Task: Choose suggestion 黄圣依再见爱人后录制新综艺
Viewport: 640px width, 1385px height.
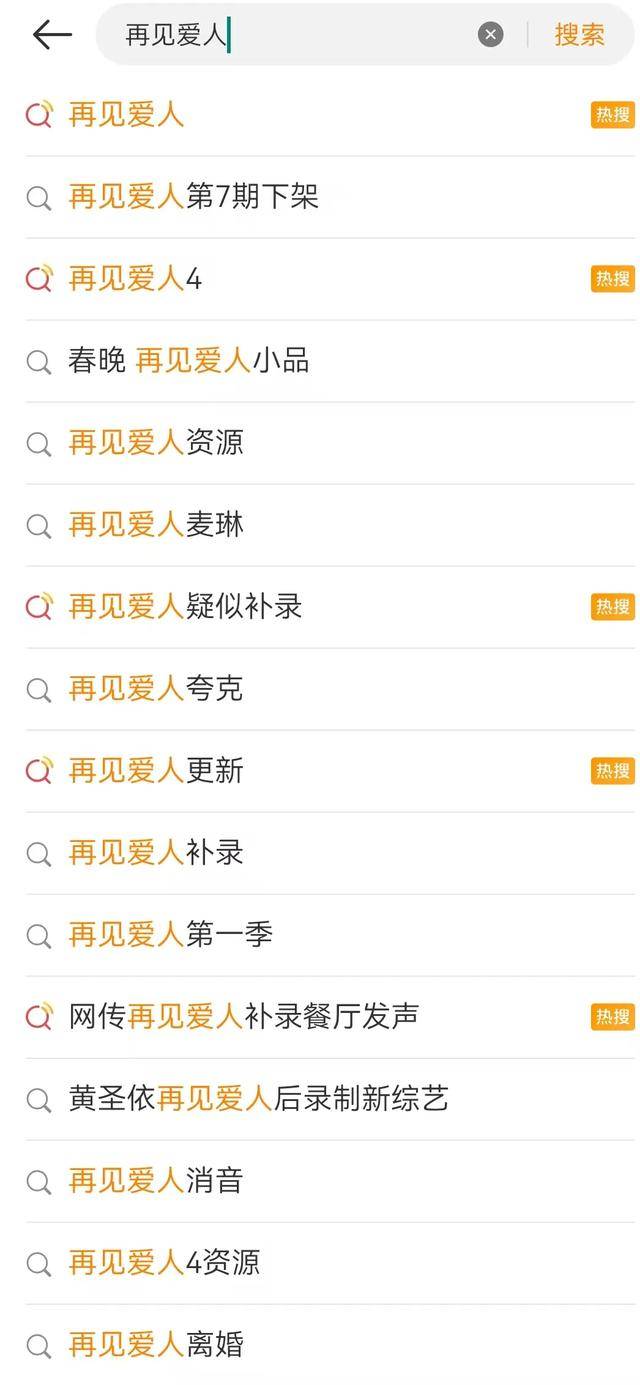Action: [330, 1099]
